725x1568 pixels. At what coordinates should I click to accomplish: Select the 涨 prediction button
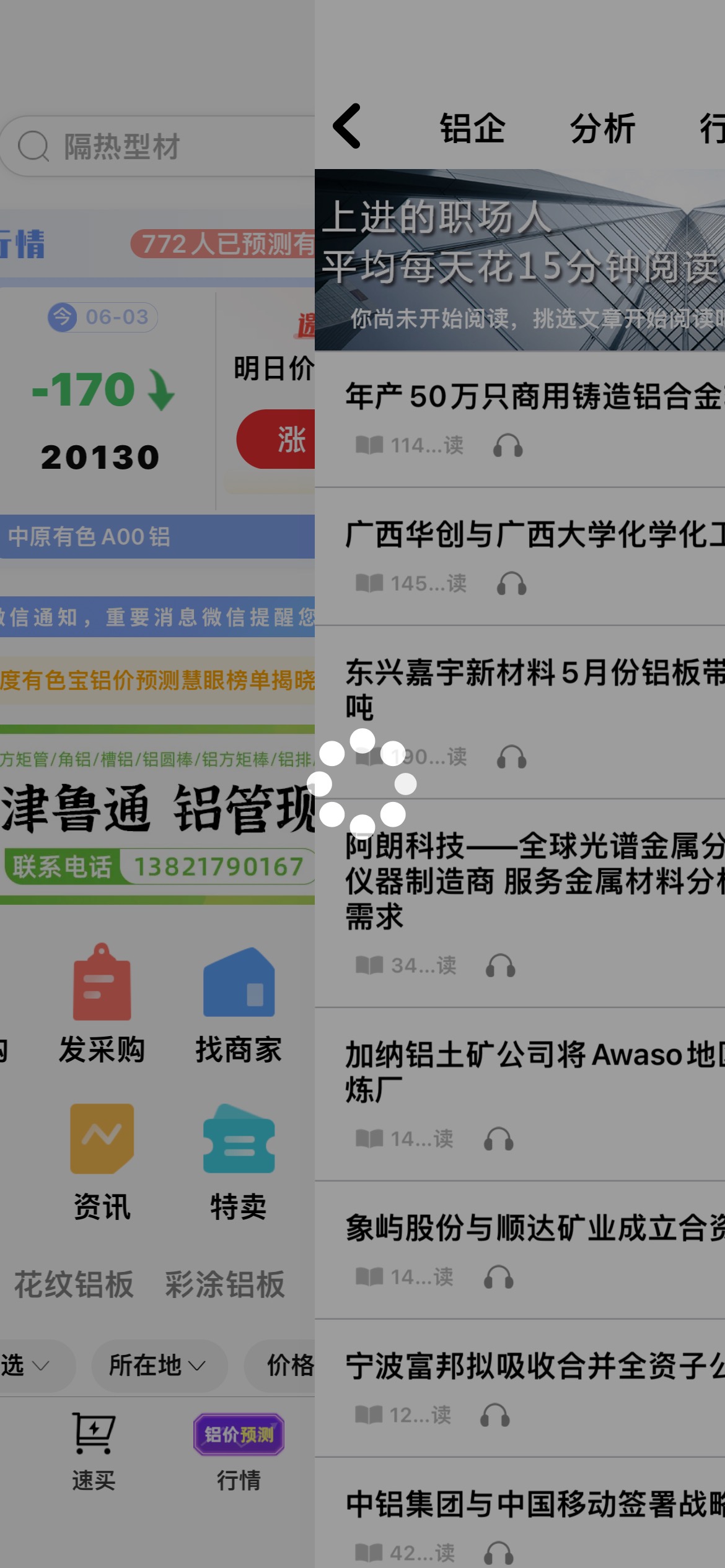276,439
